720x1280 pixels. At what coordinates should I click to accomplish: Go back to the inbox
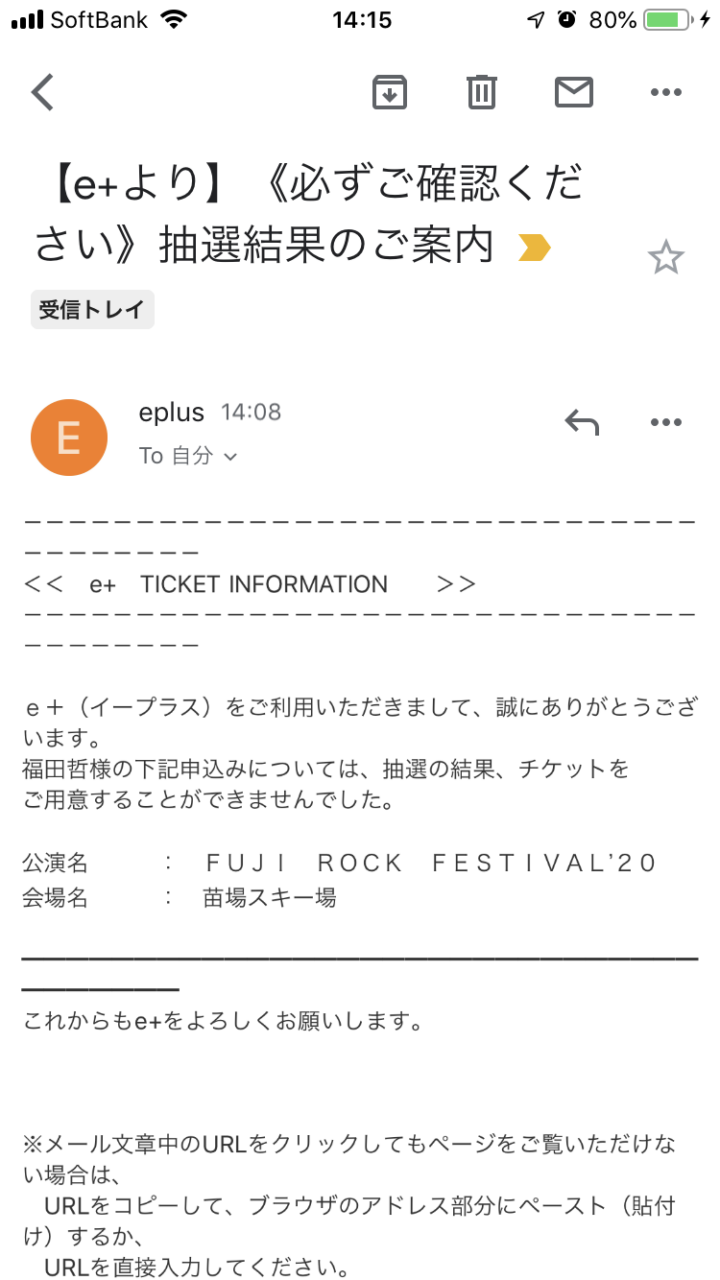pos(42,92)
